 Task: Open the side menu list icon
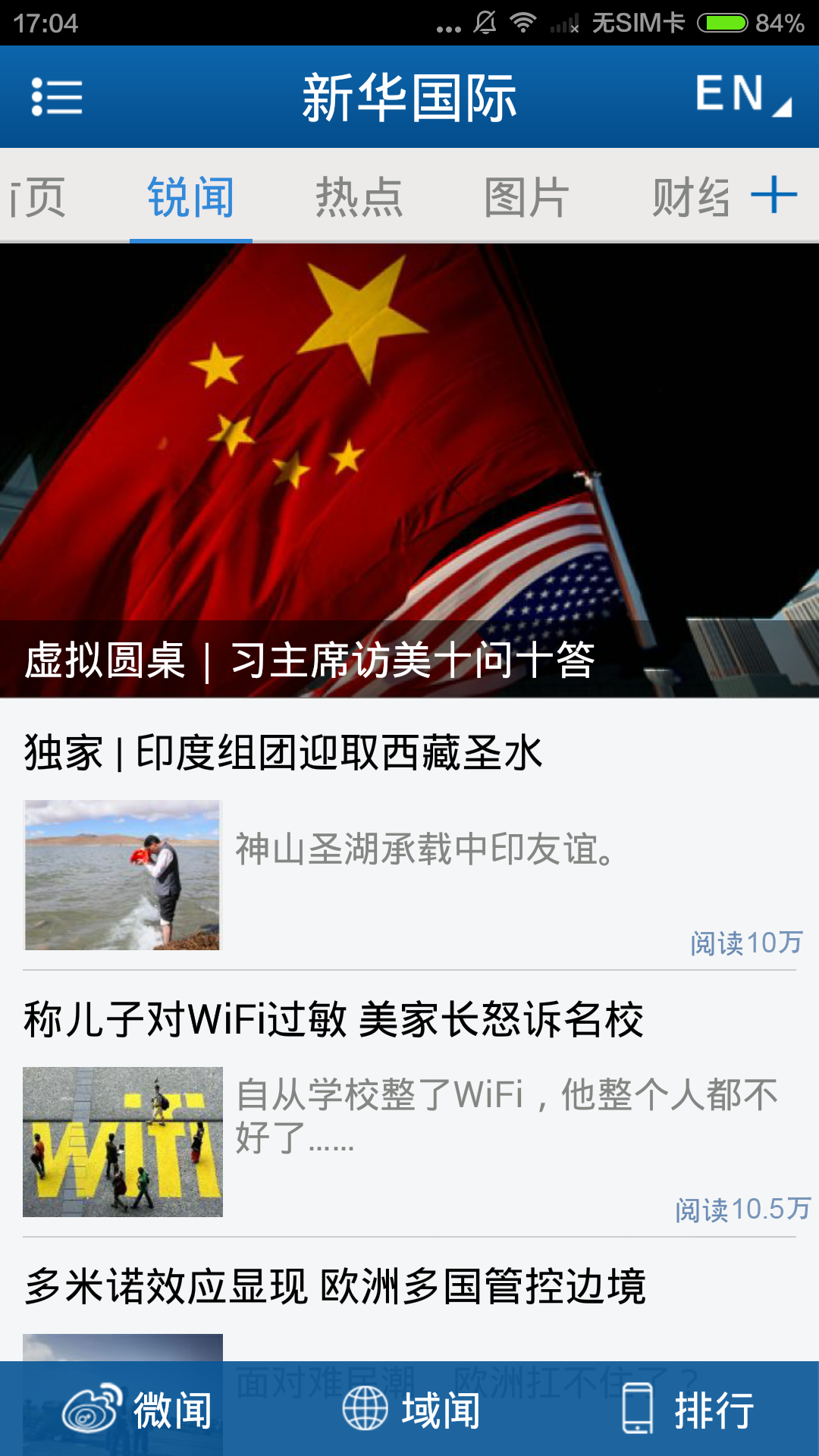(57, 97)
